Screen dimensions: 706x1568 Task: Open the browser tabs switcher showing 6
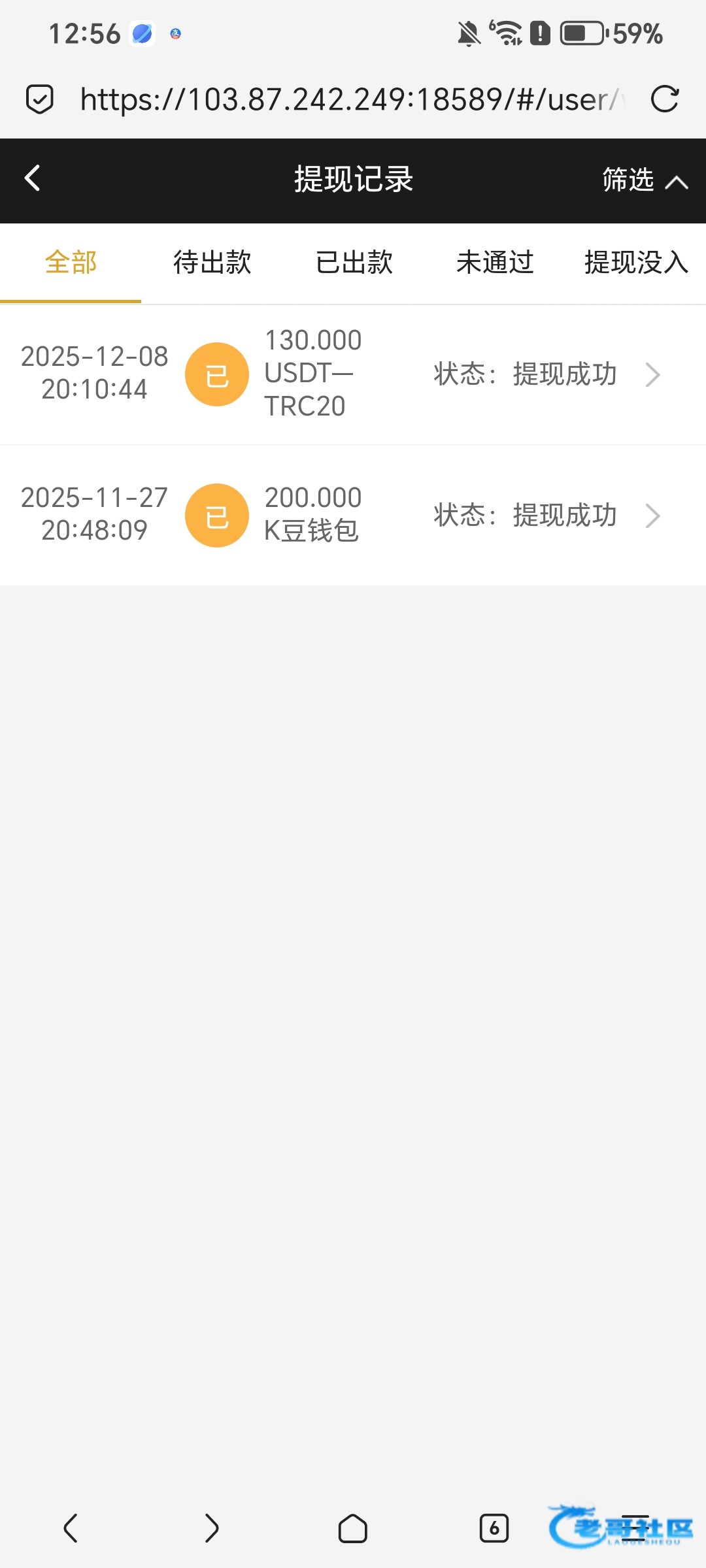(x=494, y=1528)
